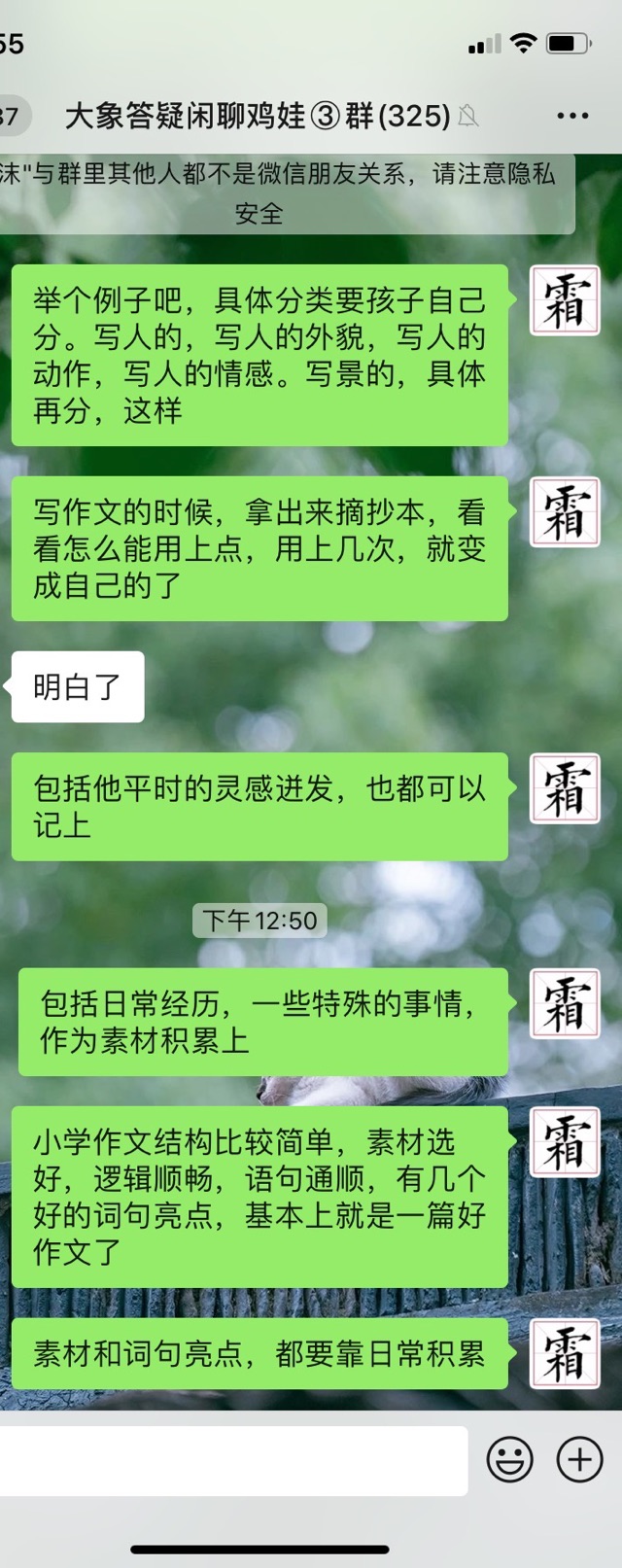This screenshot has height=1568, width=622.
Task: Open sender avatar beside 写作文的时候 message
Action: click(565, 512)
